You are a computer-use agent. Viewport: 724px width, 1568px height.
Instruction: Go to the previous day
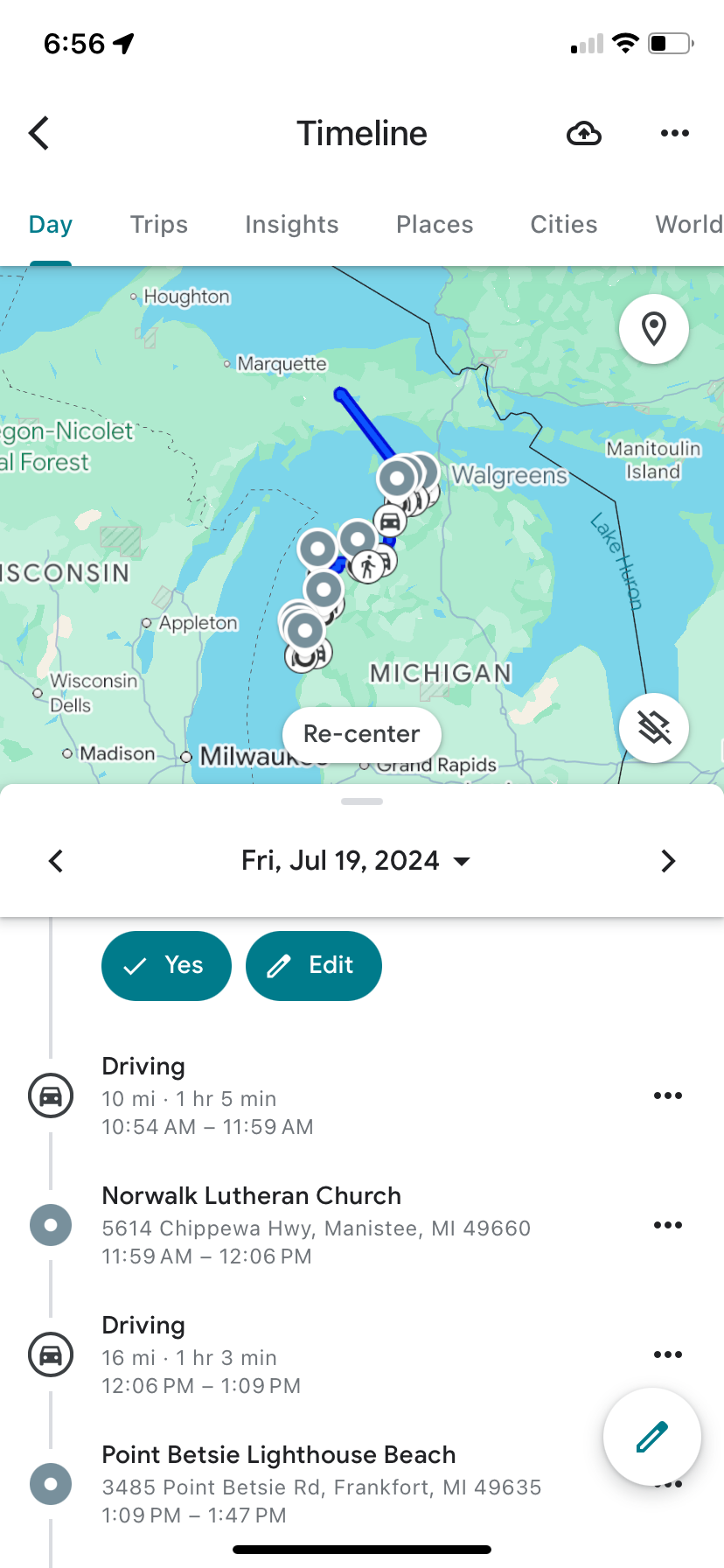(56, 861)
